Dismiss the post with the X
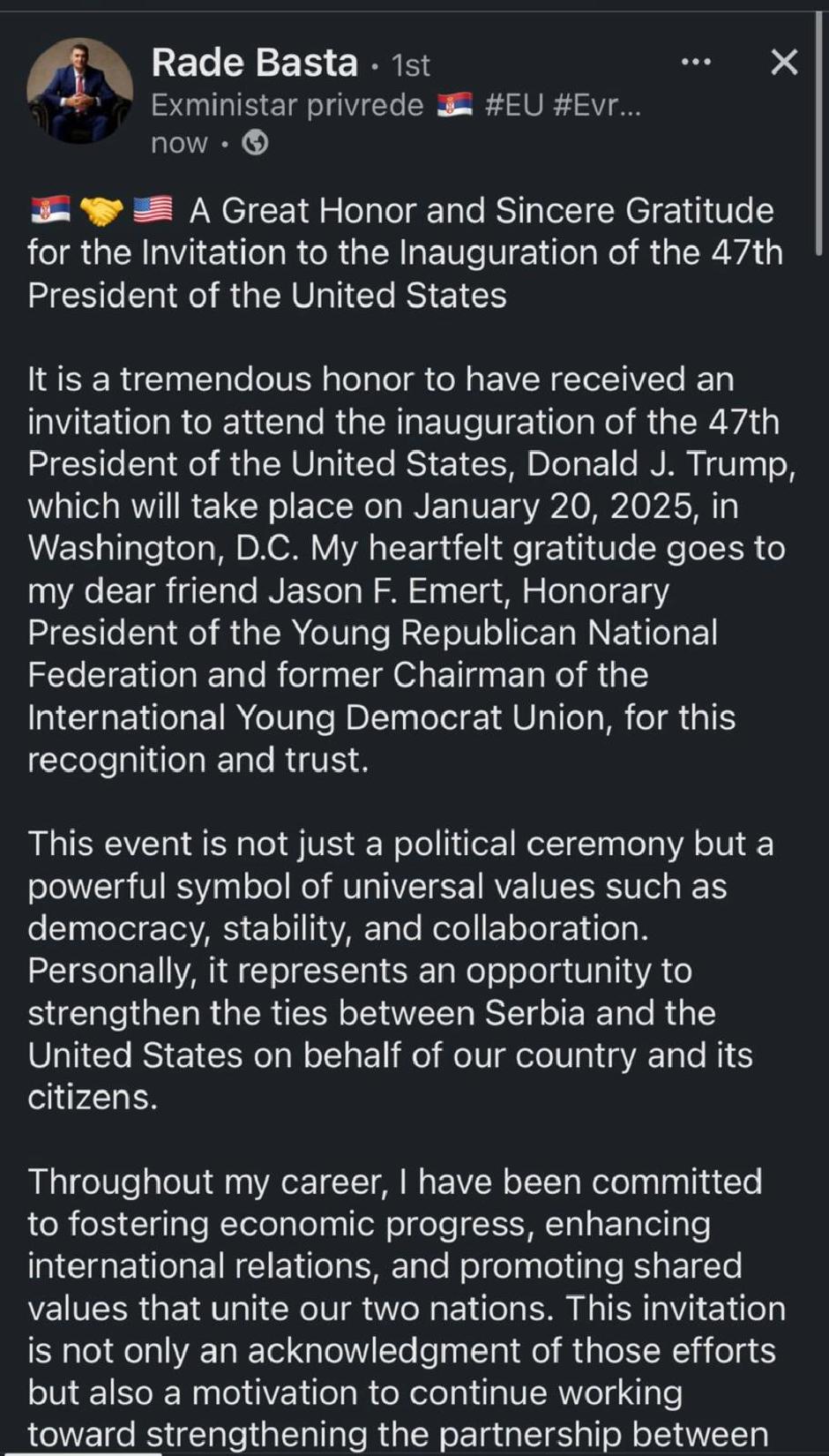 pyautogui.click(x=784, y=62)
